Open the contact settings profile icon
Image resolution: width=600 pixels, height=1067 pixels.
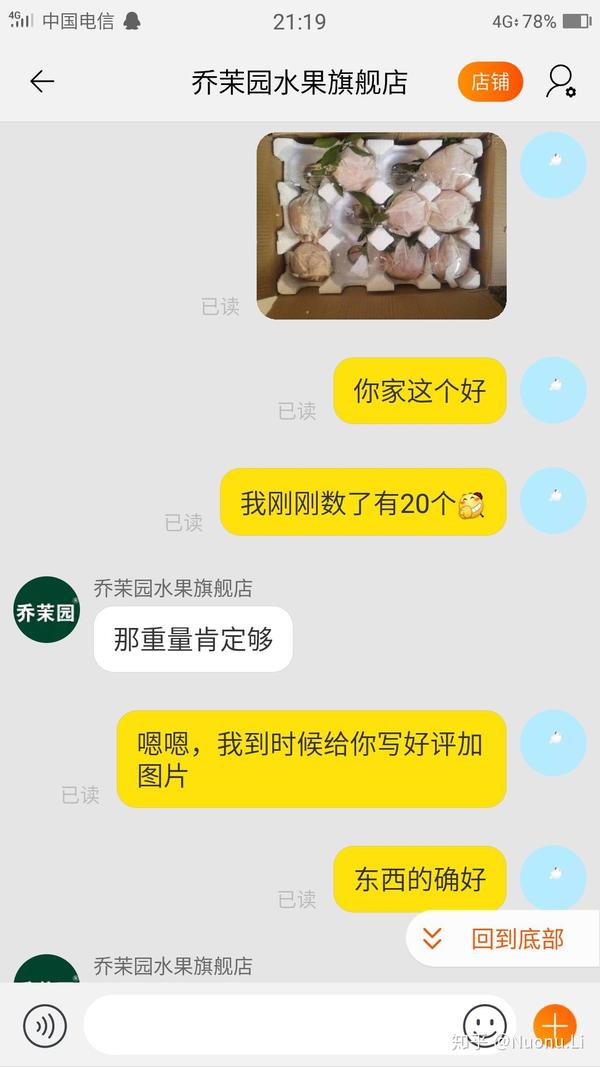pyautogui.click(x=560, y=82)
